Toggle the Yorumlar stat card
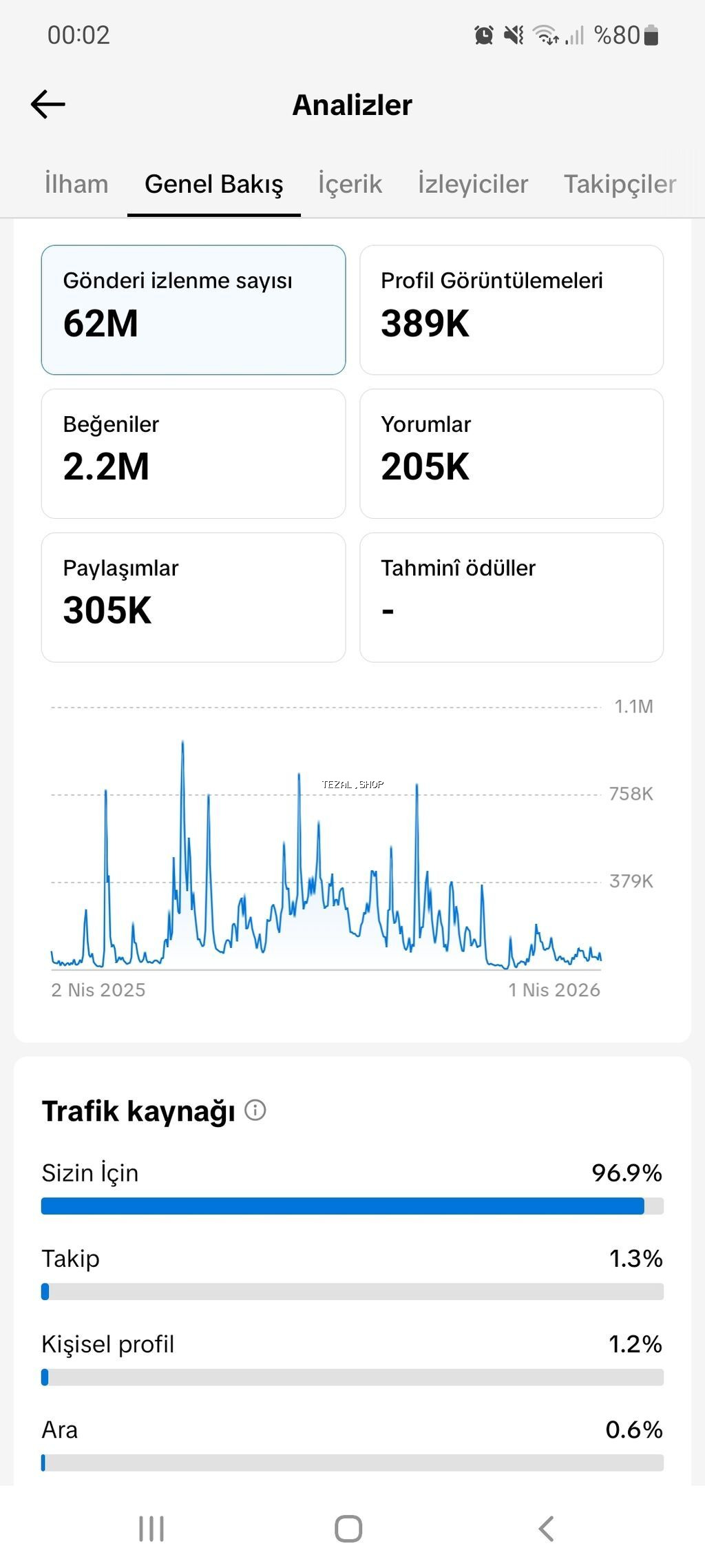Image resolution: width=705 pixels, height=1568 pixels. pyautogui.click(x=511, y=453)
